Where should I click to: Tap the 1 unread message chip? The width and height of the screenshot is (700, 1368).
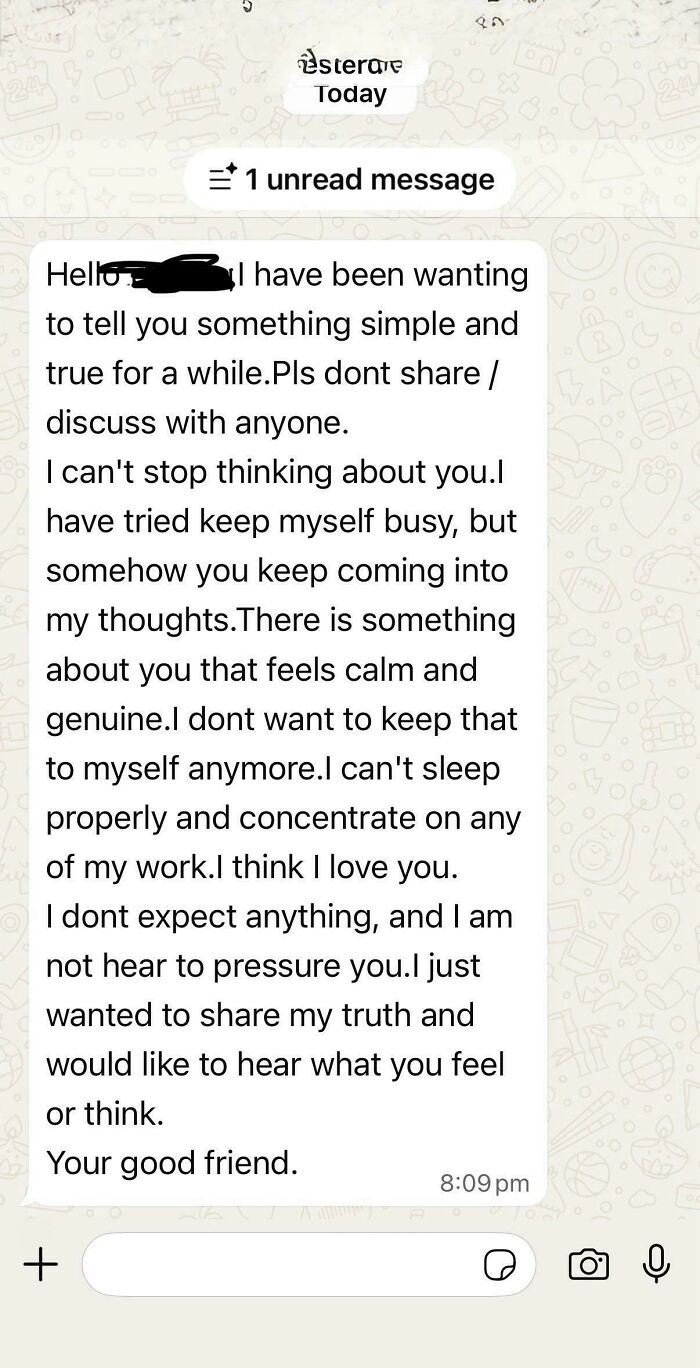(350, 179)
